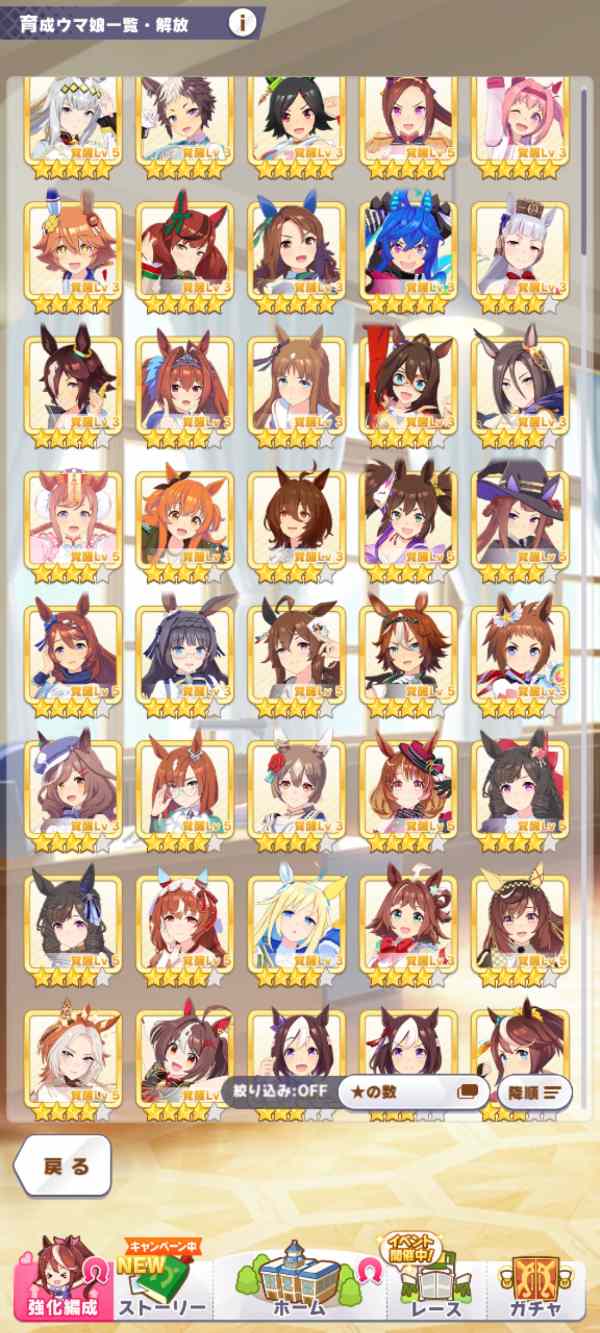Select the blue-haired character with twin tails

[x=408, y=250]
